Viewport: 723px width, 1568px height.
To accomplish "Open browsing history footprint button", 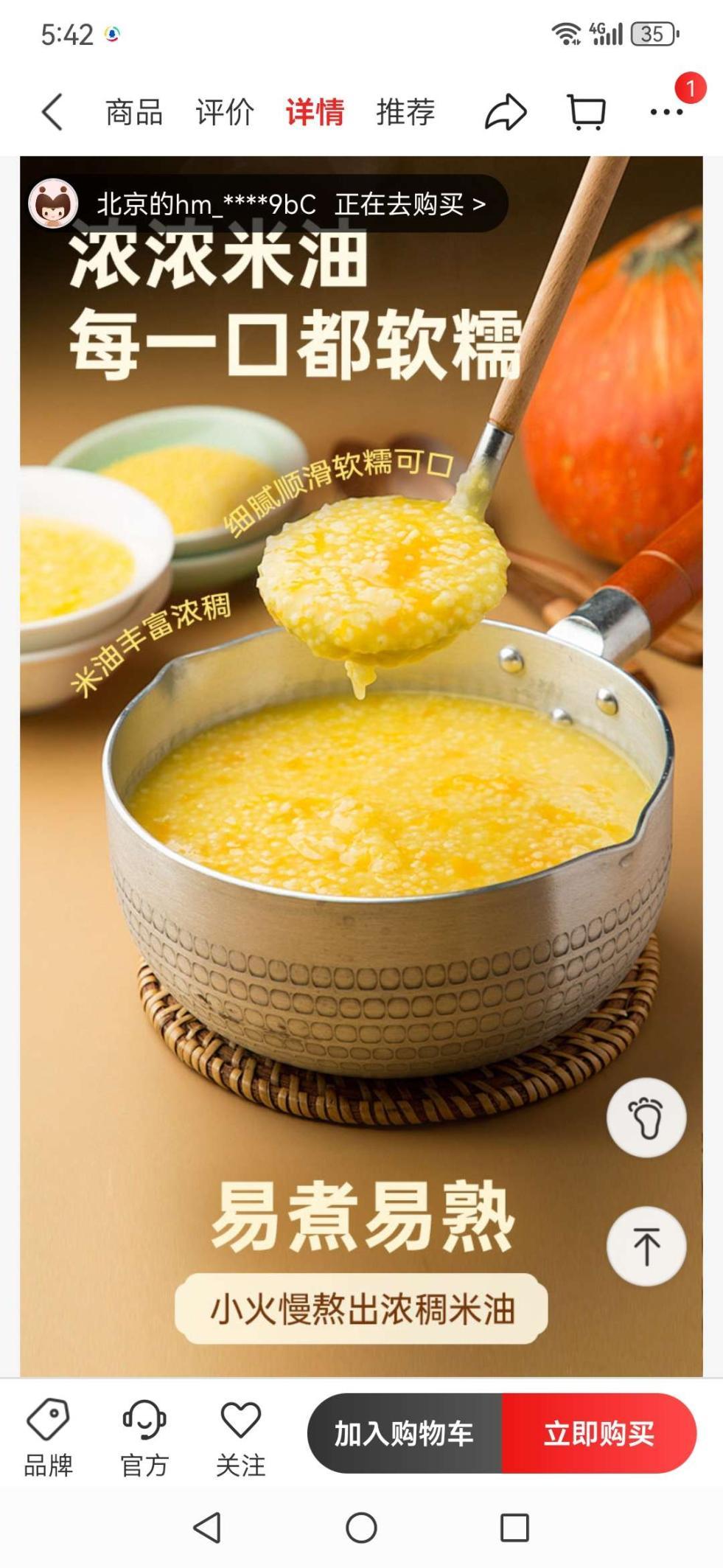I will coord(646,1118).
